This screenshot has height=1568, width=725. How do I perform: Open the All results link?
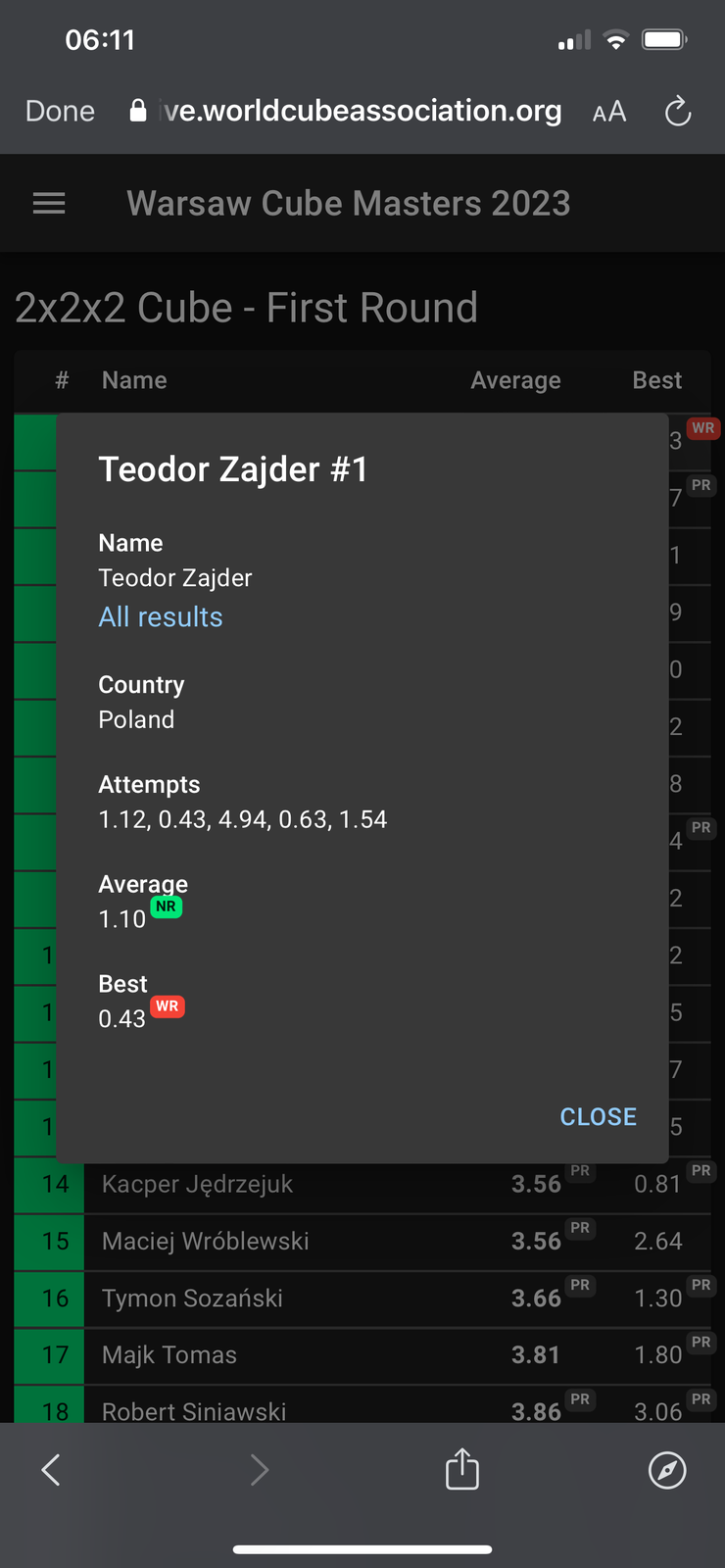coord(161,616)
